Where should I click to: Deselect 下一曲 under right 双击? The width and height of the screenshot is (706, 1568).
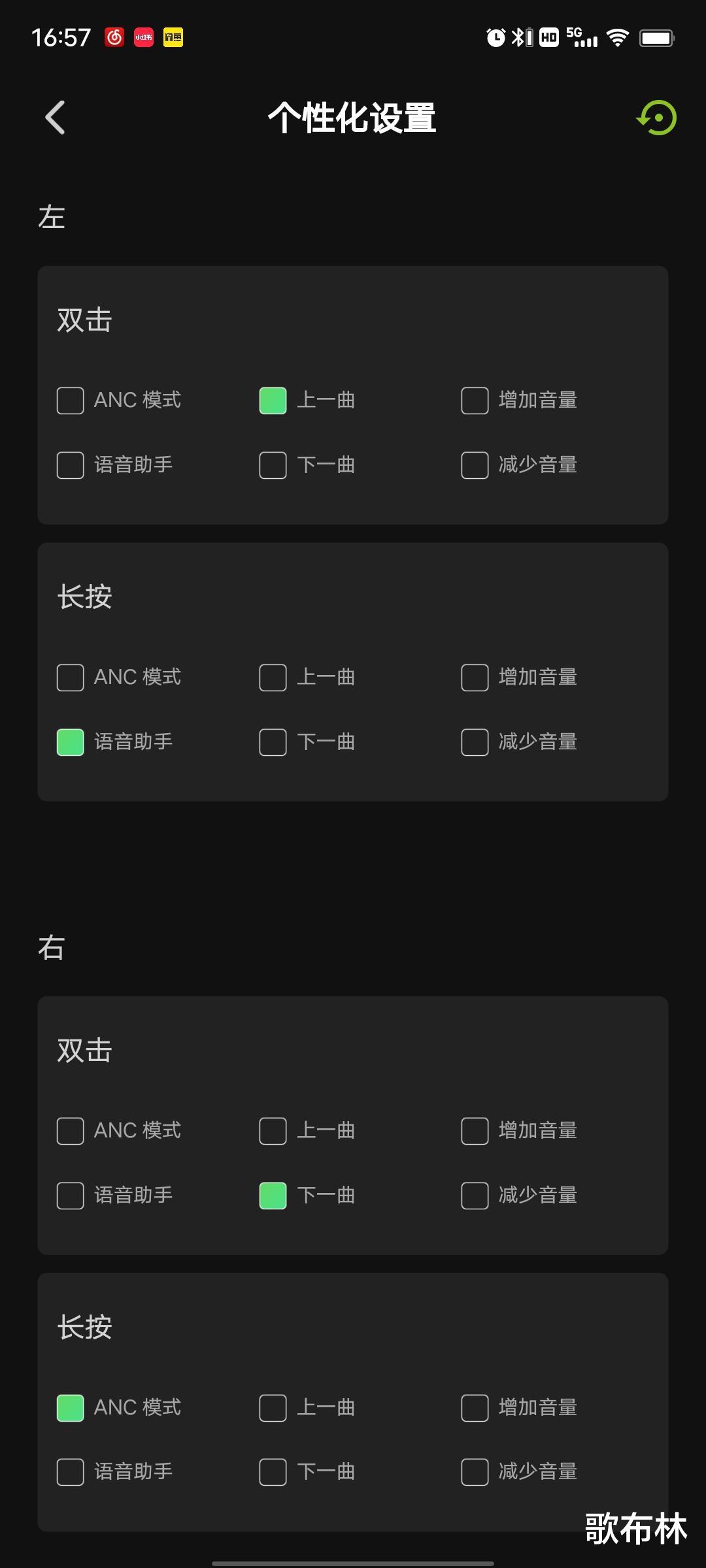coord(273,1196)
